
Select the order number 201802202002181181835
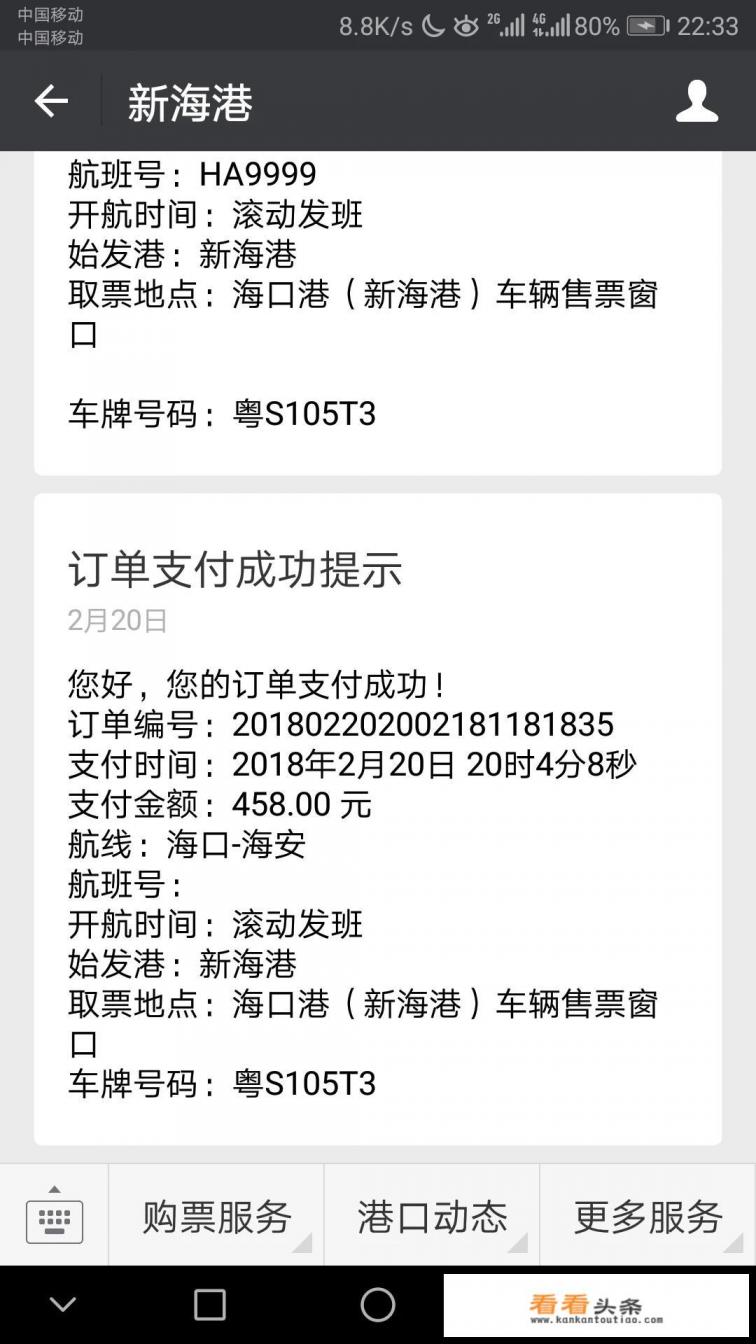420,724
